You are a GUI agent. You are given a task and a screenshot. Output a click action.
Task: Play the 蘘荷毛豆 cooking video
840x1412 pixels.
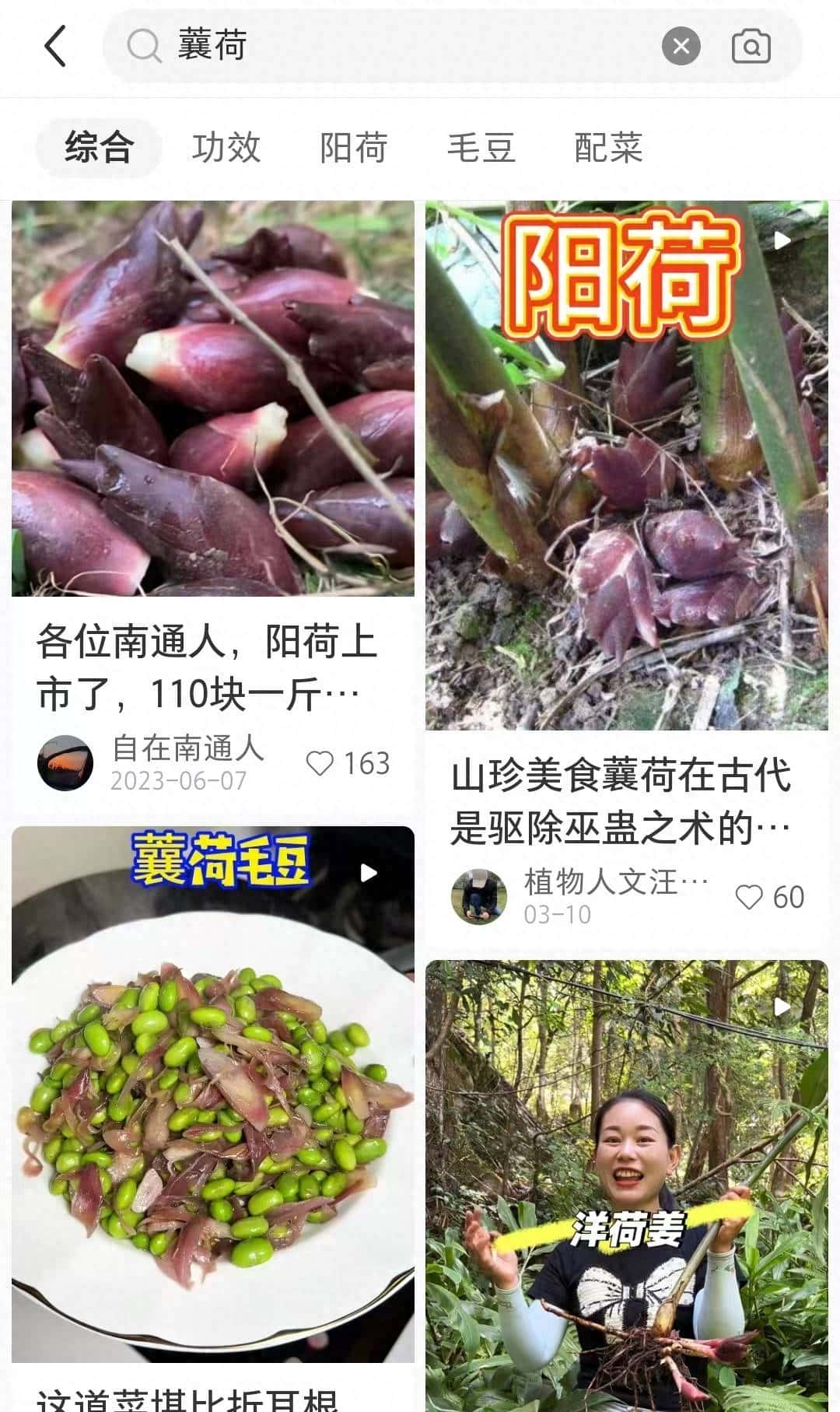[366, 874]
